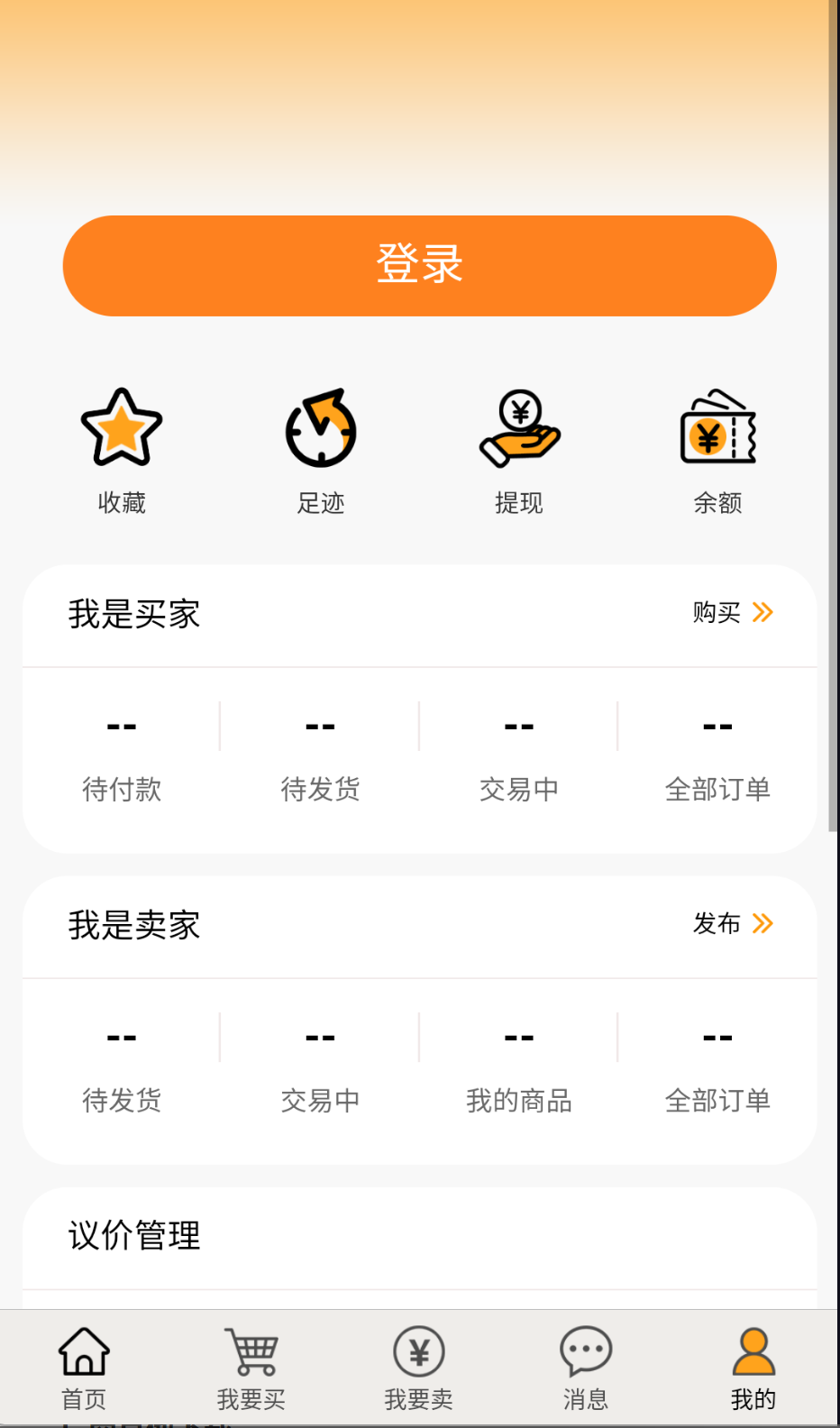View 待付款 pending payment orders

[x=121, y=757]
